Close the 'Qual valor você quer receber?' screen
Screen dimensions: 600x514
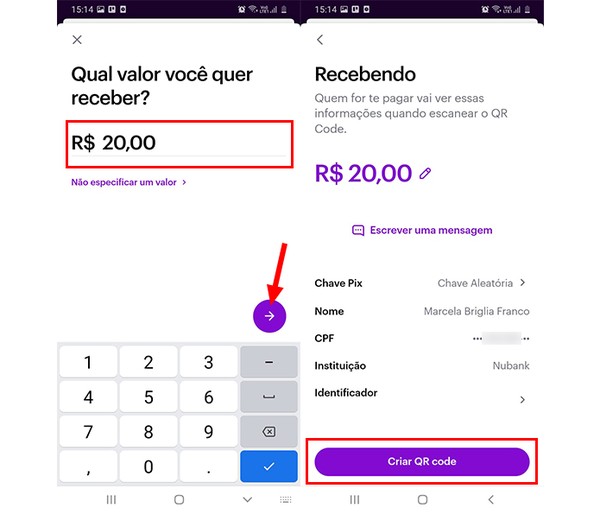click(x=77, y=40)
